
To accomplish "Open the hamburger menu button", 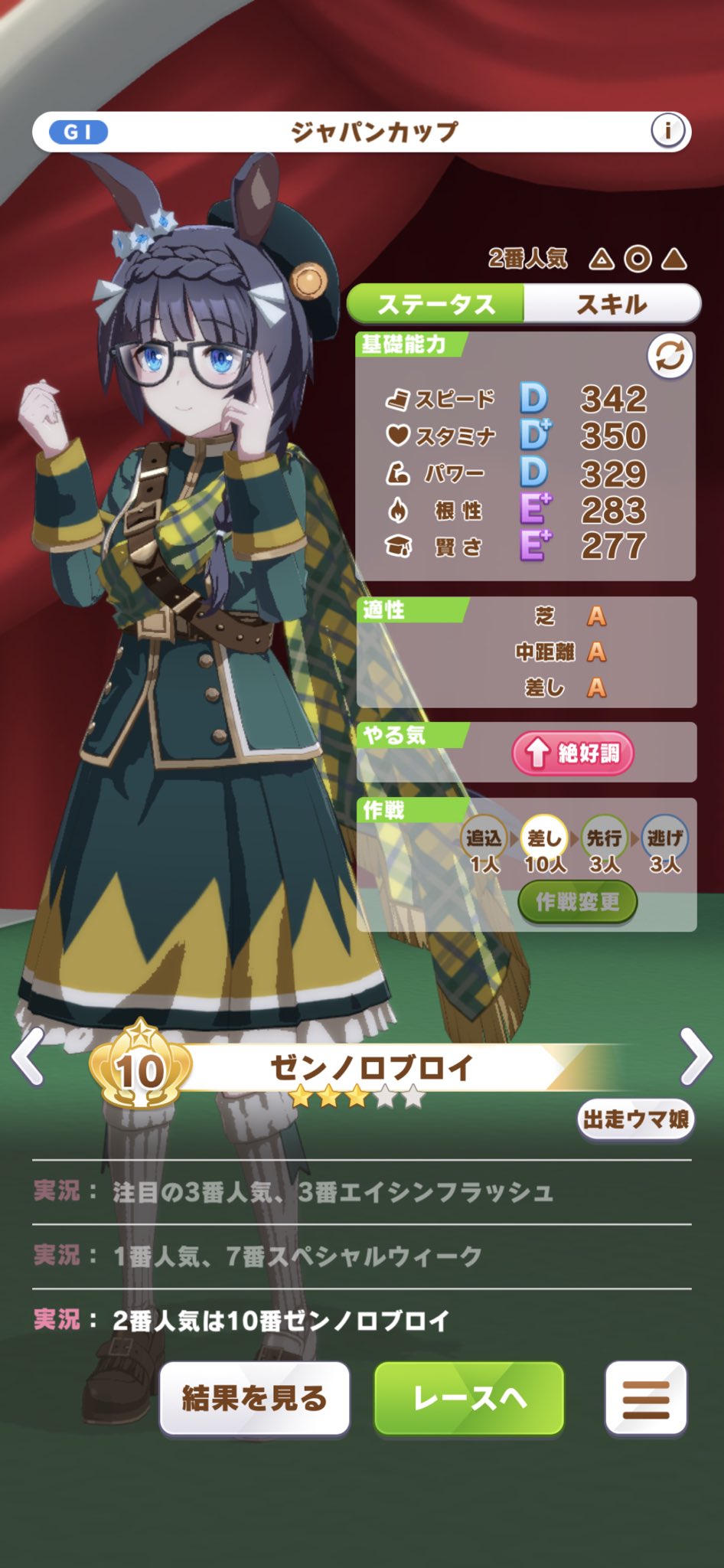I will click(645, 1398).
